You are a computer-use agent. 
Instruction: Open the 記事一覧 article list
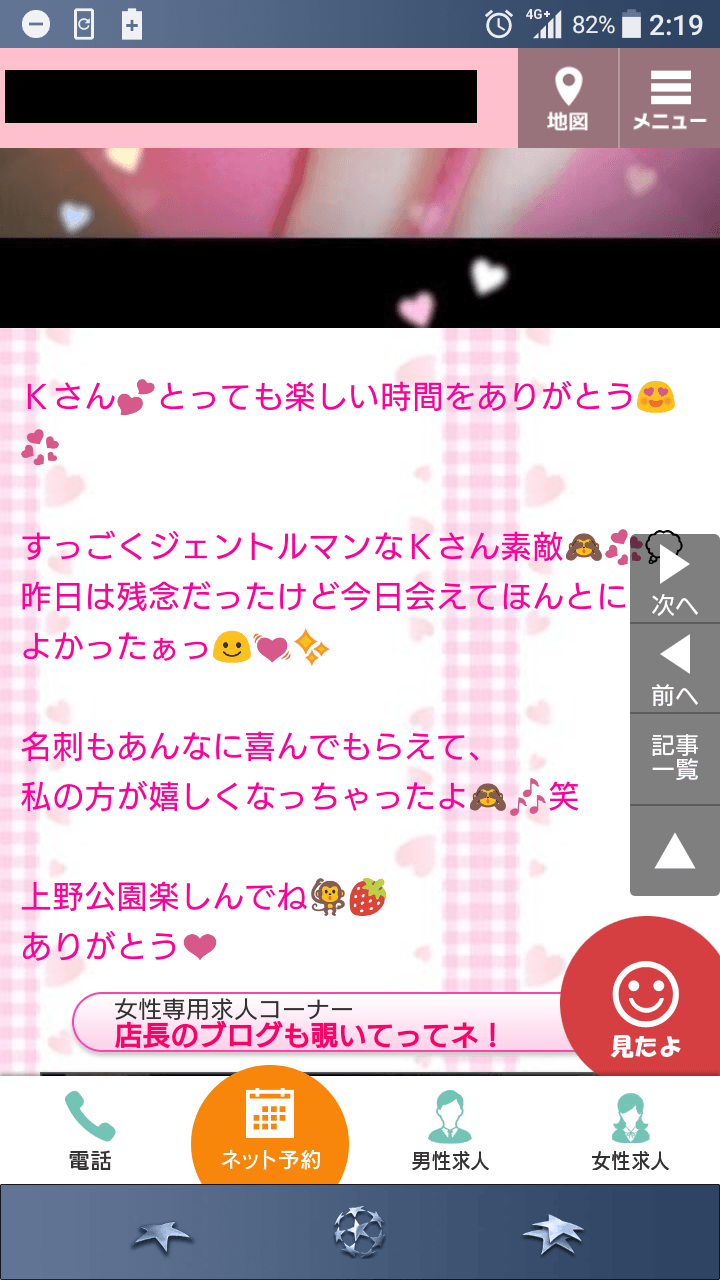[x=675, y=758]
